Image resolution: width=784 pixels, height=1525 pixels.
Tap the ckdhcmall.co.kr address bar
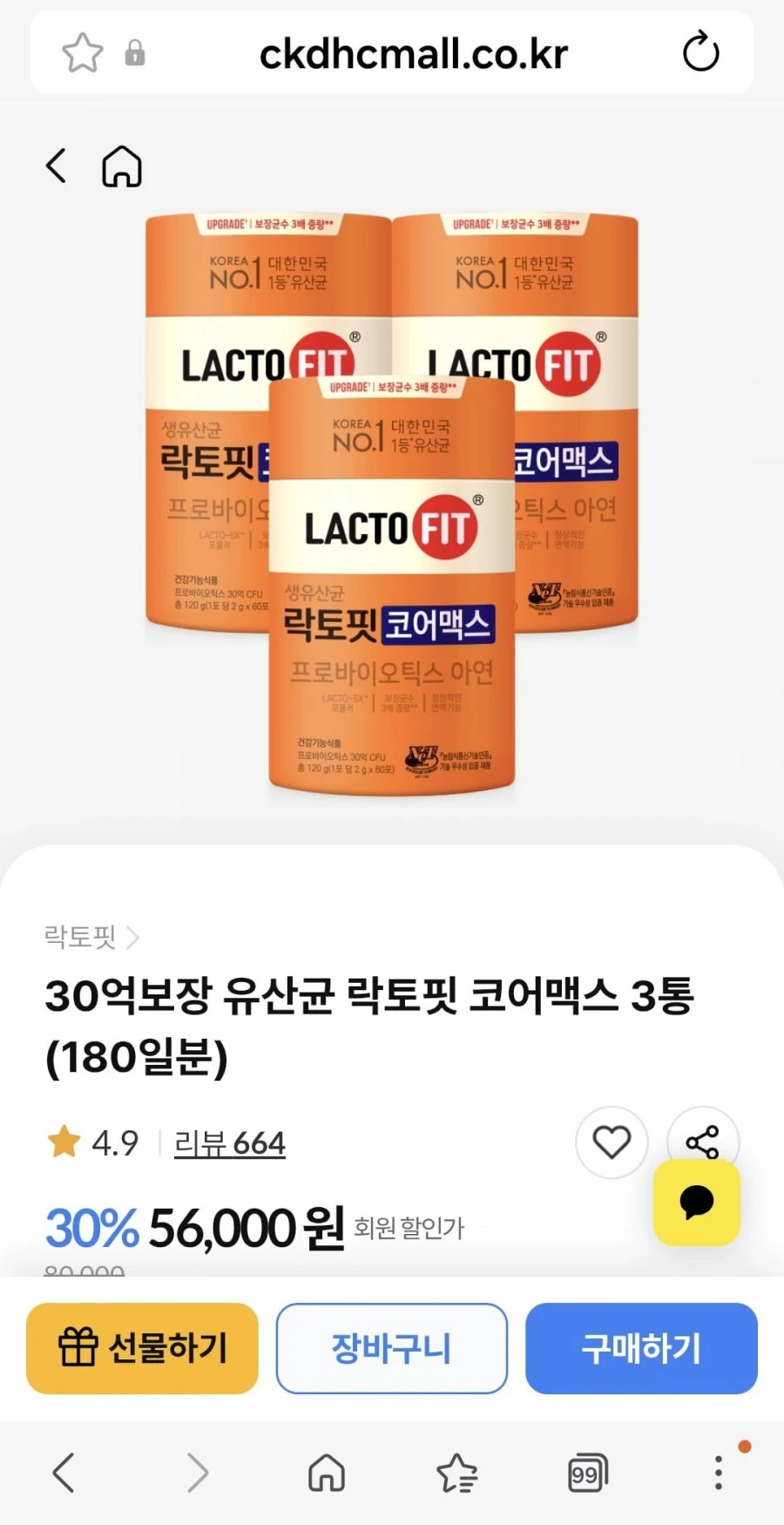(414, 54)
